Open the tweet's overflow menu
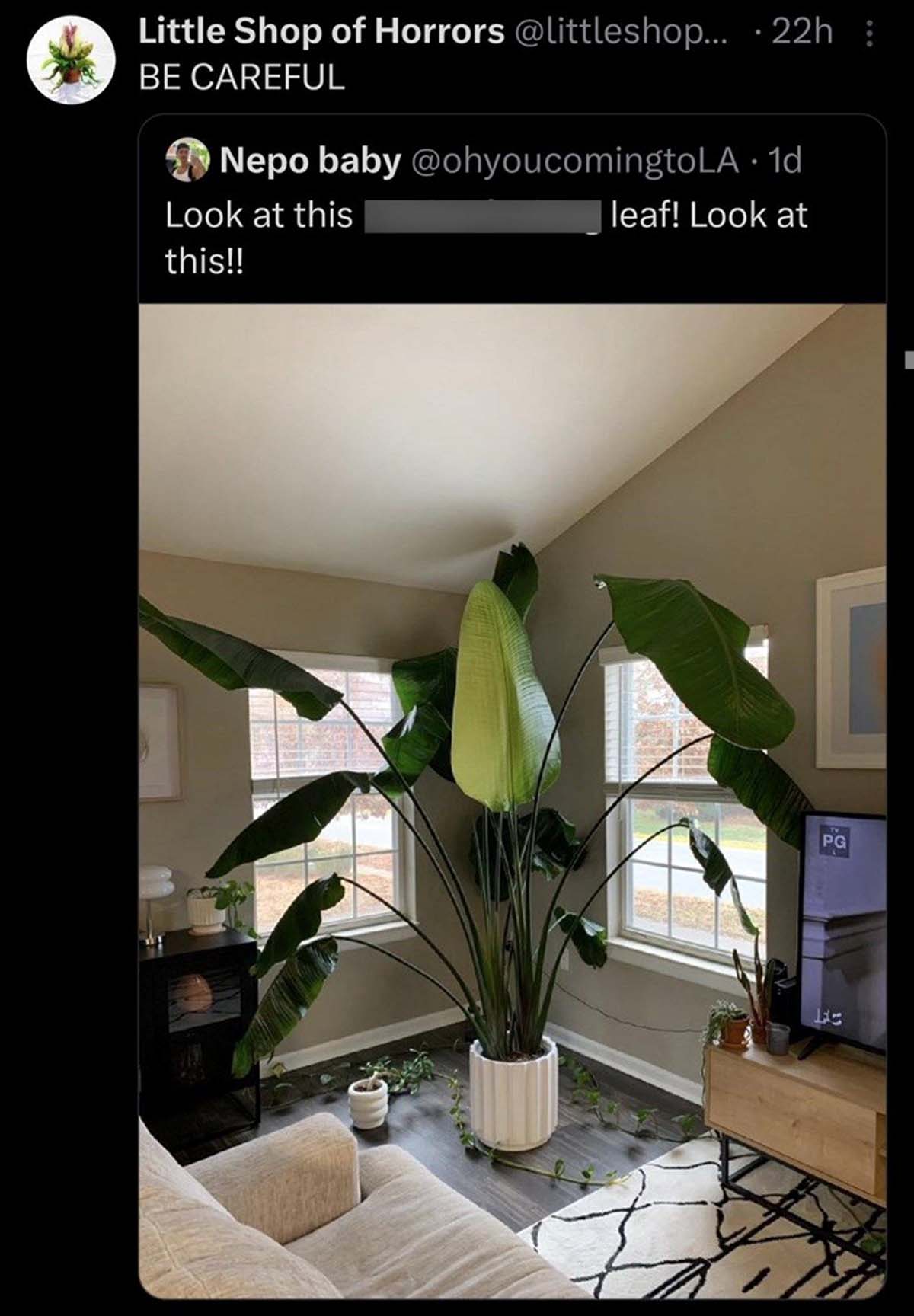The height and width of the screenshot is (1316, 914). [x=870, y=34]
